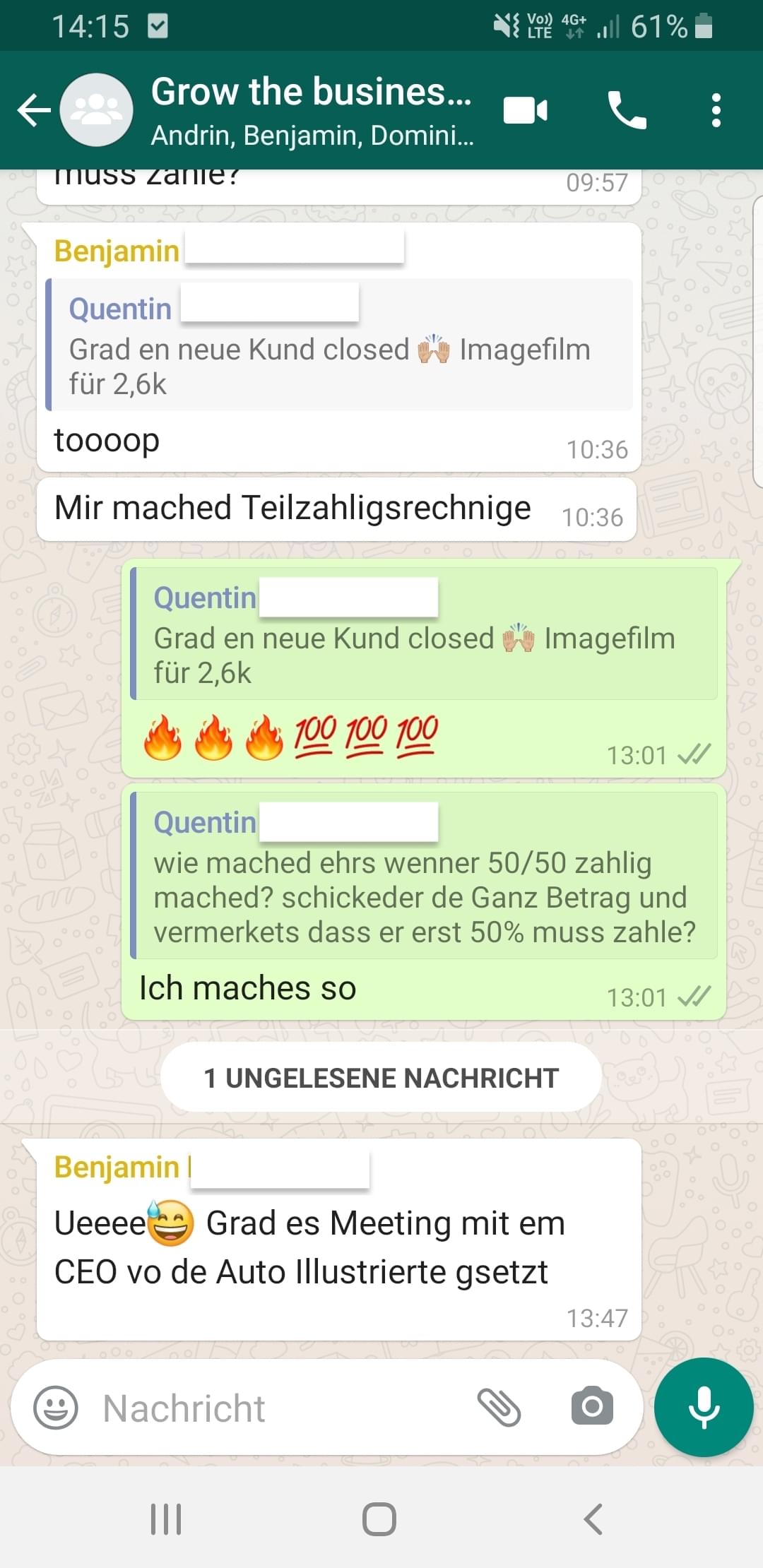The image size is (763, 1568).
Task: Tap the microphone voice message button
Action: click(704, 1406)
